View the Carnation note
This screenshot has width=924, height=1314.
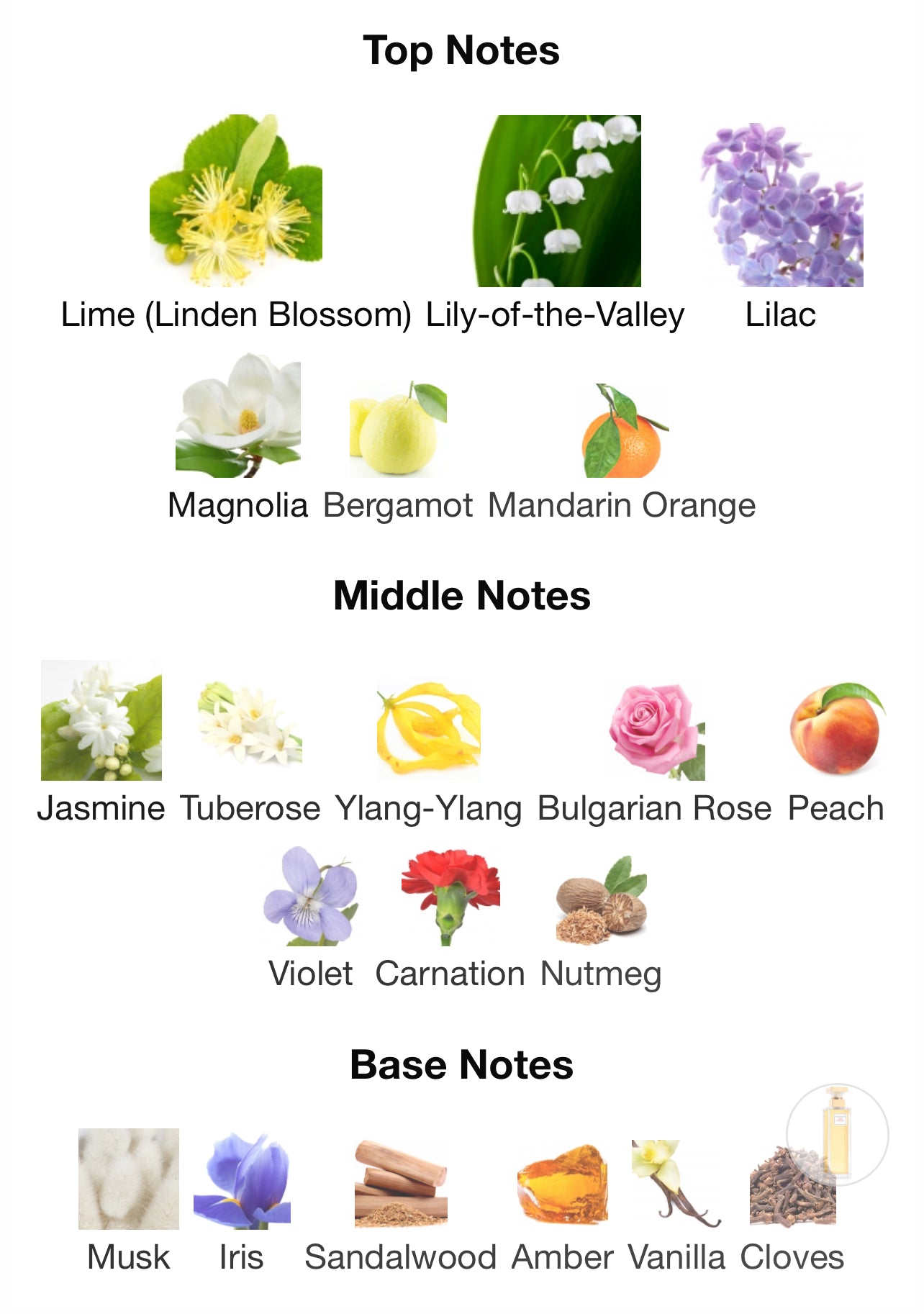click(x=450, y=896)
